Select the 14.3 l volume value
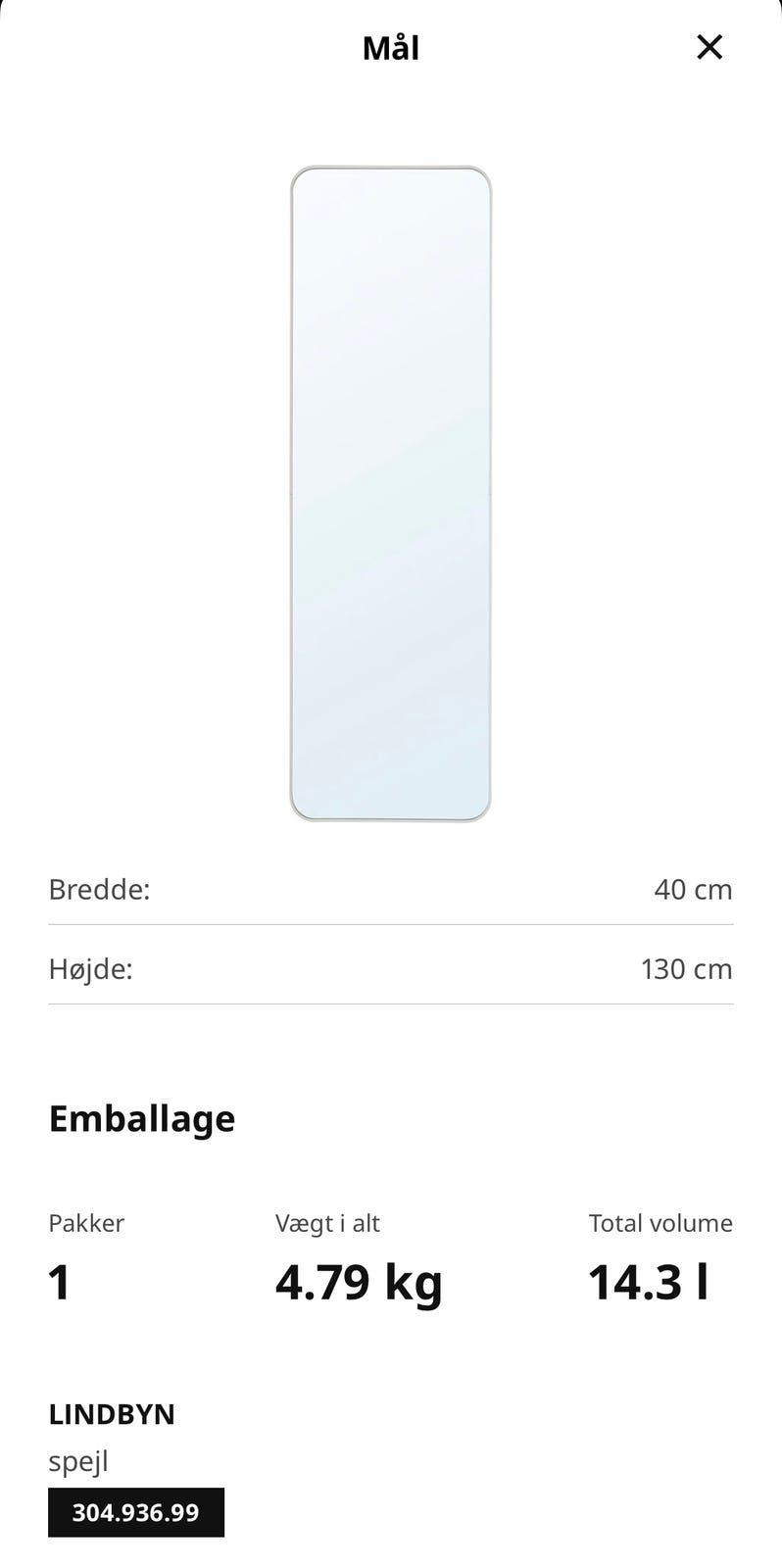Screen dimensions: 782x1568 pyautogui.click(x=649, y=1279)
